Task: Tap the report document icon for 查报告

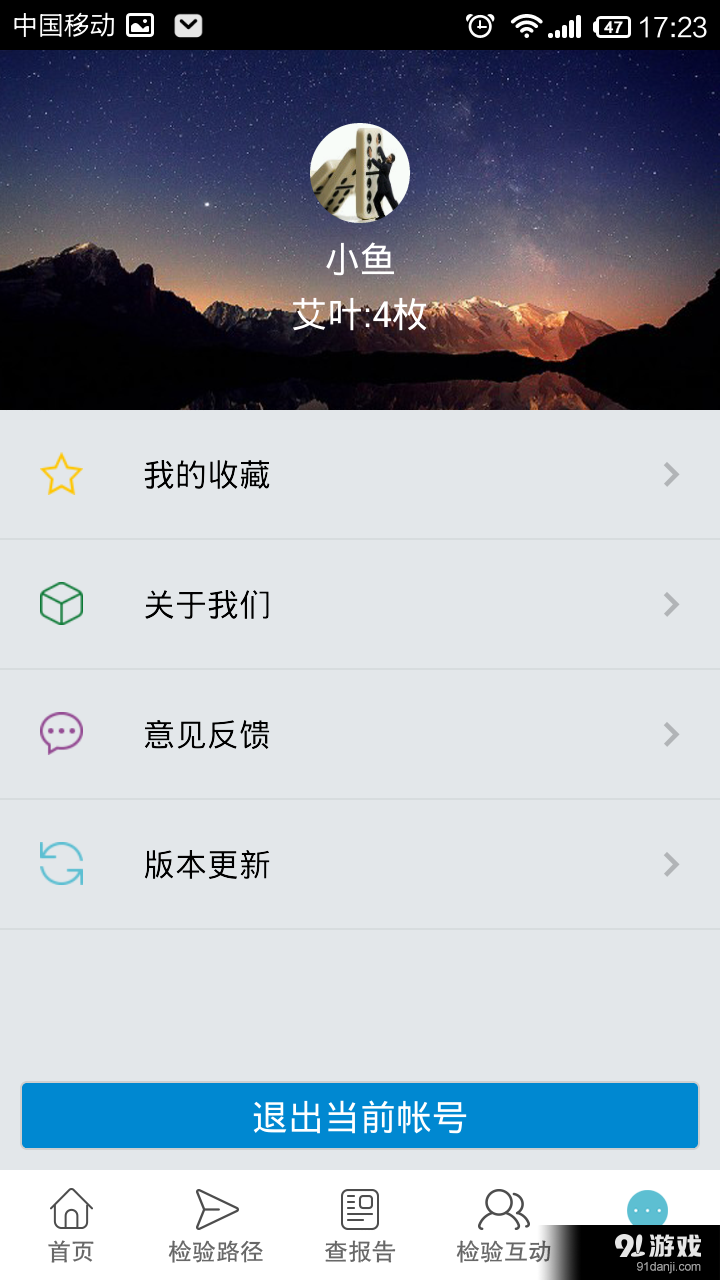Action: tap(359, 1210)
